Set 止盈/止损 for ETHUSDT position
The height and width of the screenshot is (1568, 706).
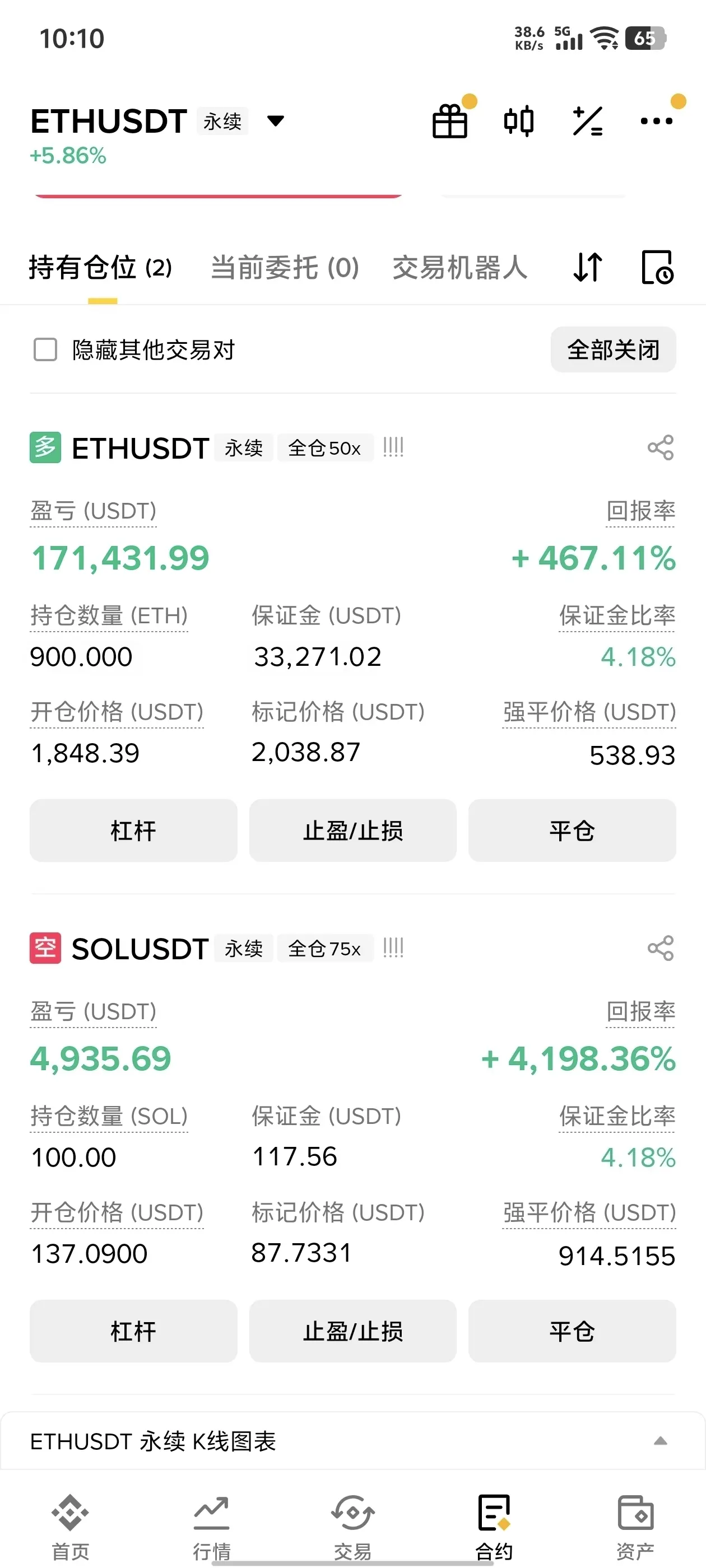352,830
